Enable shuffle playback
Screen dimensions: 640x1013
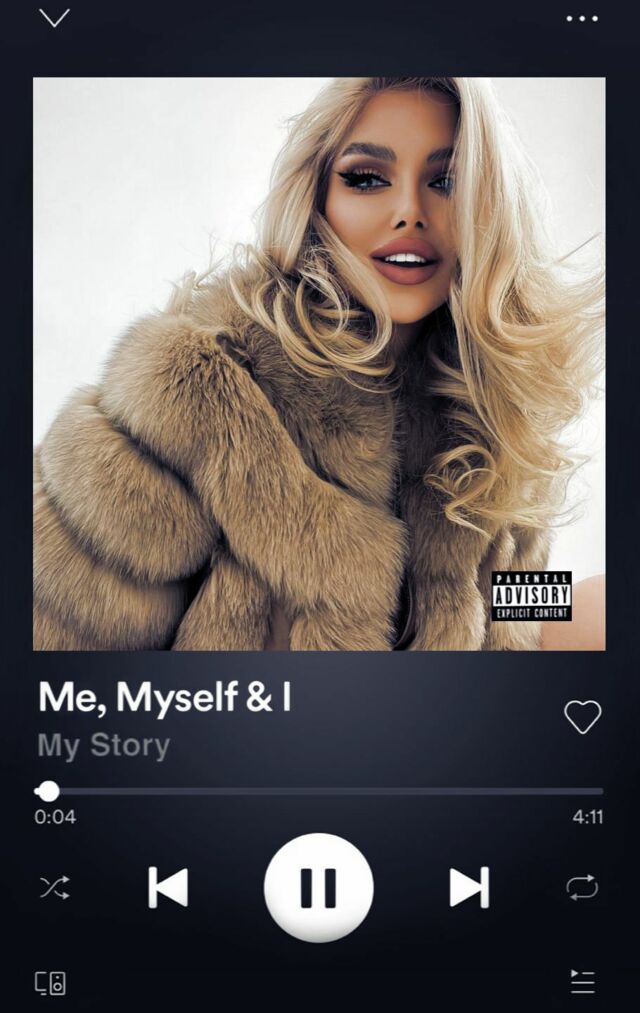coord(54,887)
